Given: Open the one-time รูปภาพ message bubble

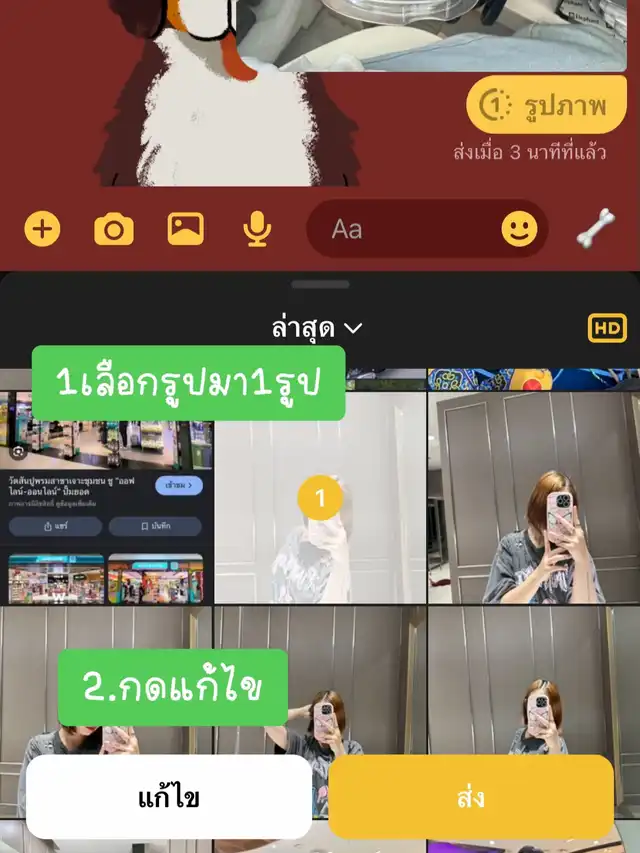Looking at the screenshot, I should tap(546, 105).
